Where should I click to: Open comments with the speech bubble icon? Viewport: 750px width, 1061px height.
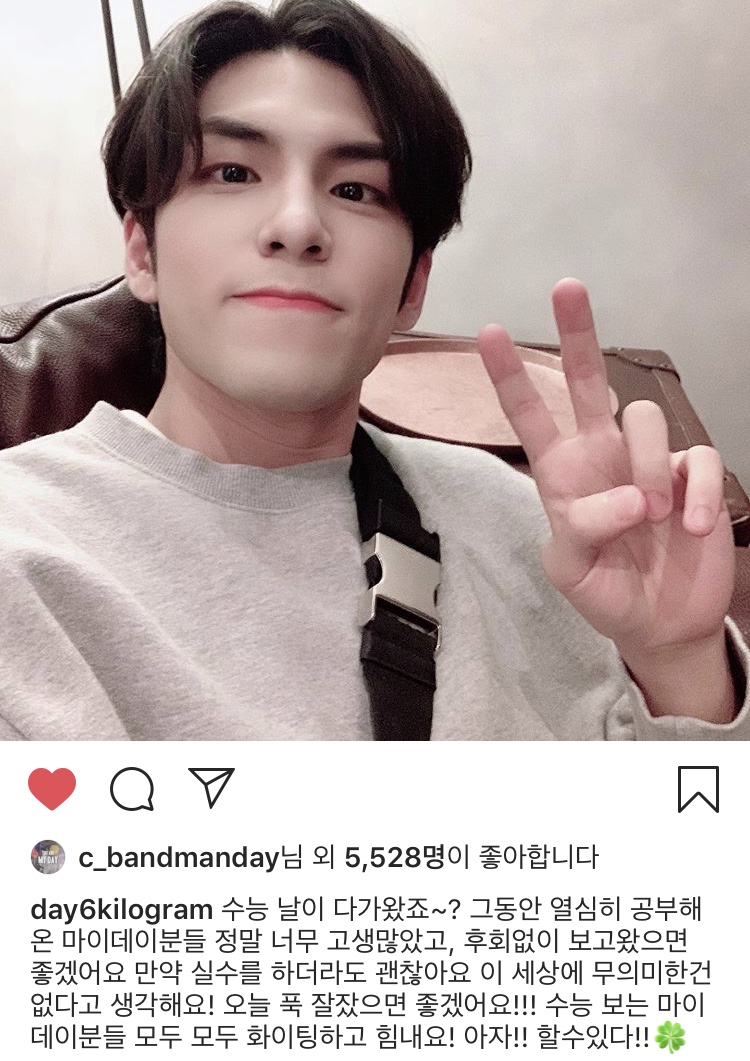132,789
